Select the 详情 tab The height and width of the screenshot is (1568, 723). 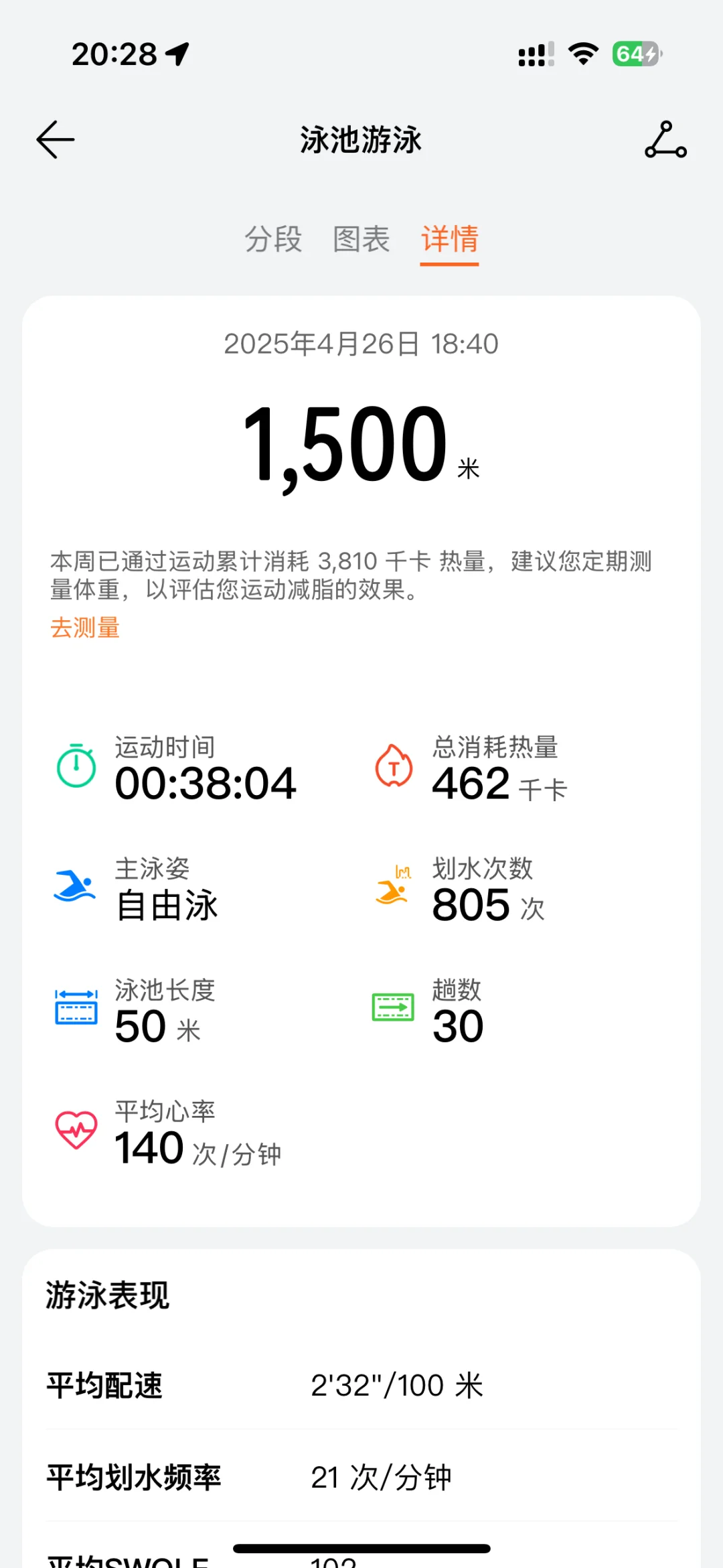pos(450,239)
